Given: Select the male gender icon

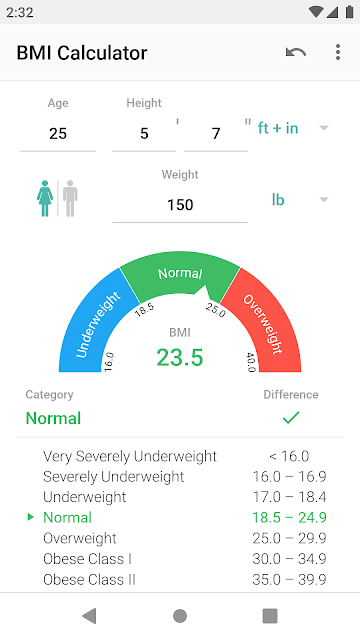Looking at the screenshot, I should click(x=70, y=198).
